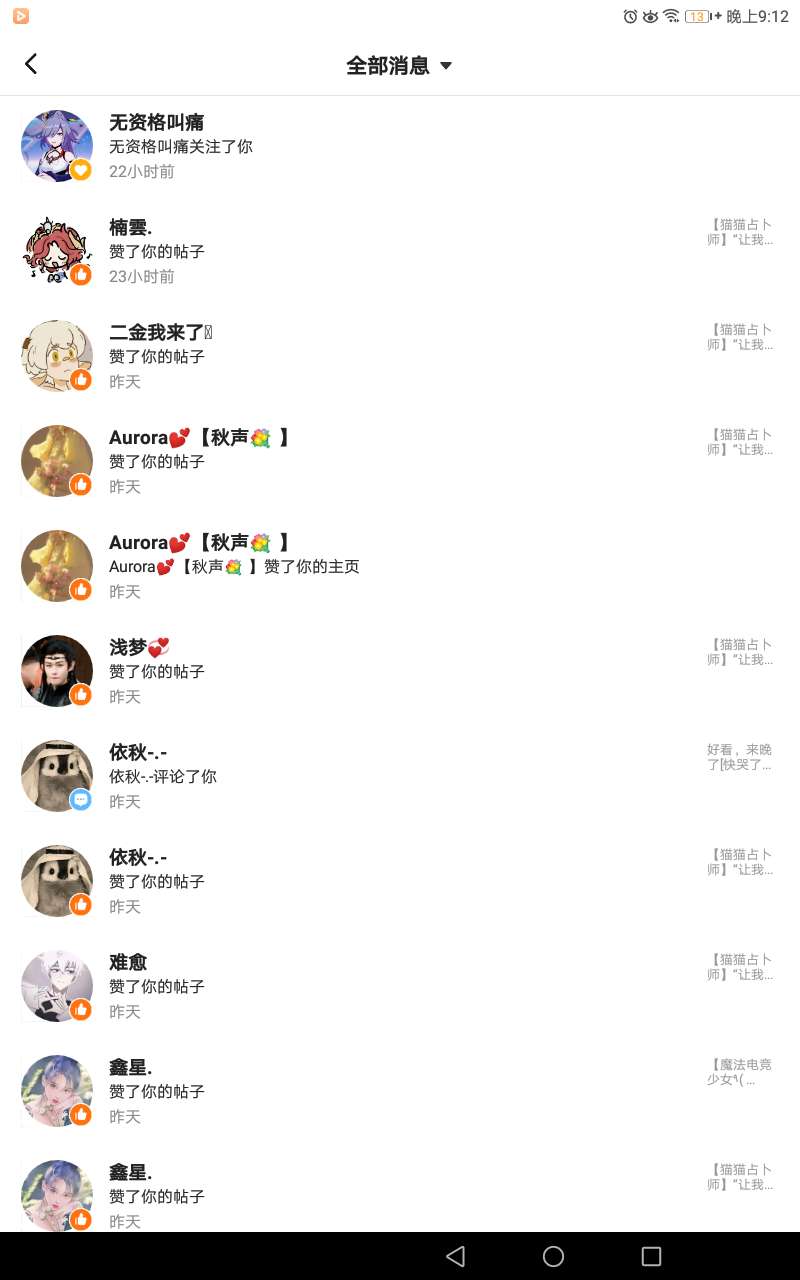800x1280 pixels.
Task: Open 难愈's profile avatar
Action: point(57,986)
